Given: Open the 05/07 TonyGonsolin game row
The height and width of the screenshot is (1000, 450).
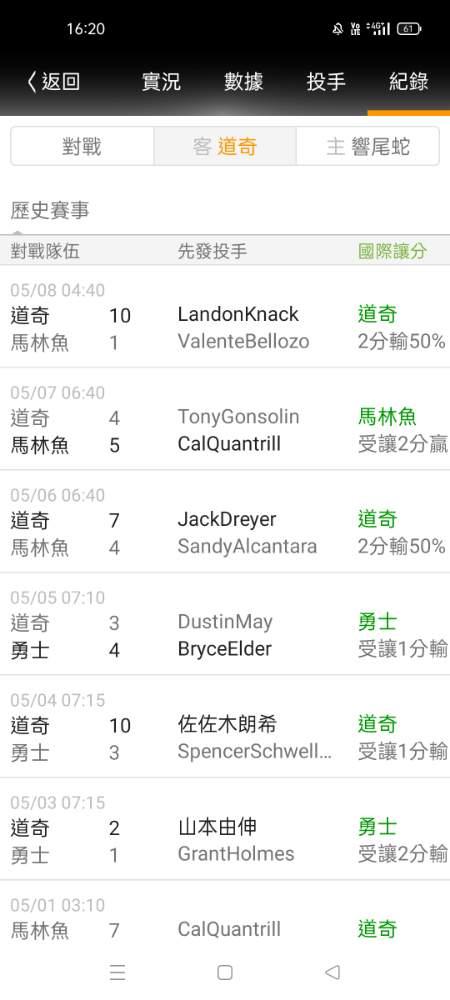Looking at the screenshot, I should (225, 419).
